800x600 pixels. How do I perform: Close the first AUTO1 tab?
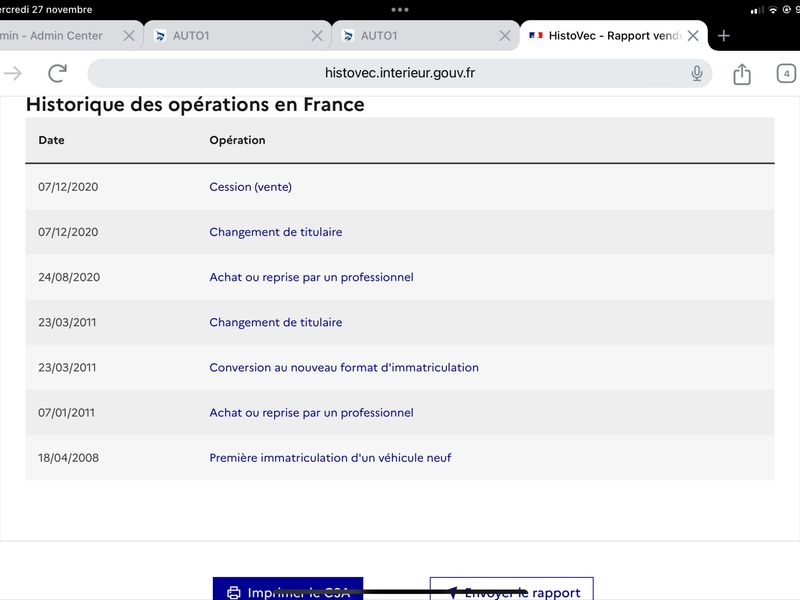(x=317, y=36)
